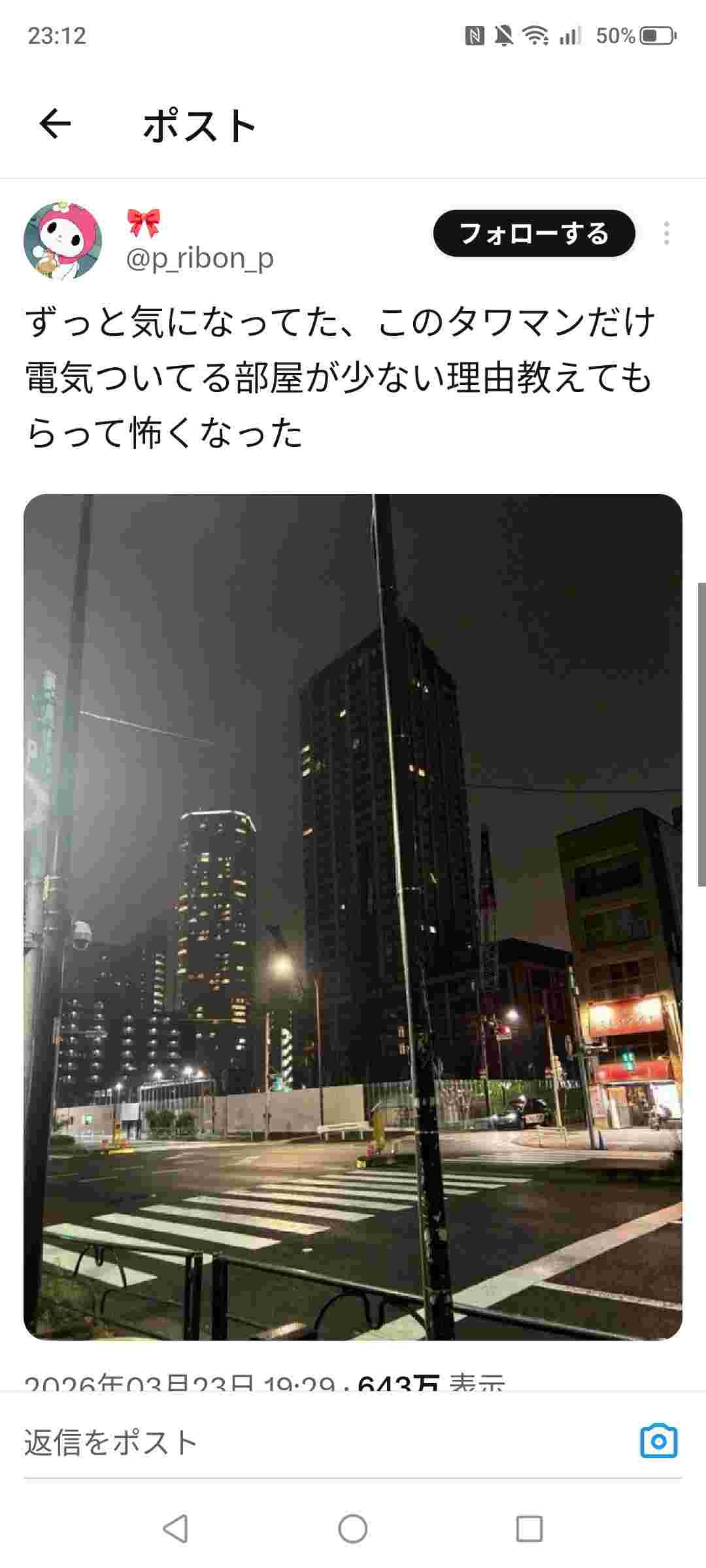Viewport: 706px width, 1568px height.
Task: Attach a photo using the camera icon
Action: coord(658,1441)
